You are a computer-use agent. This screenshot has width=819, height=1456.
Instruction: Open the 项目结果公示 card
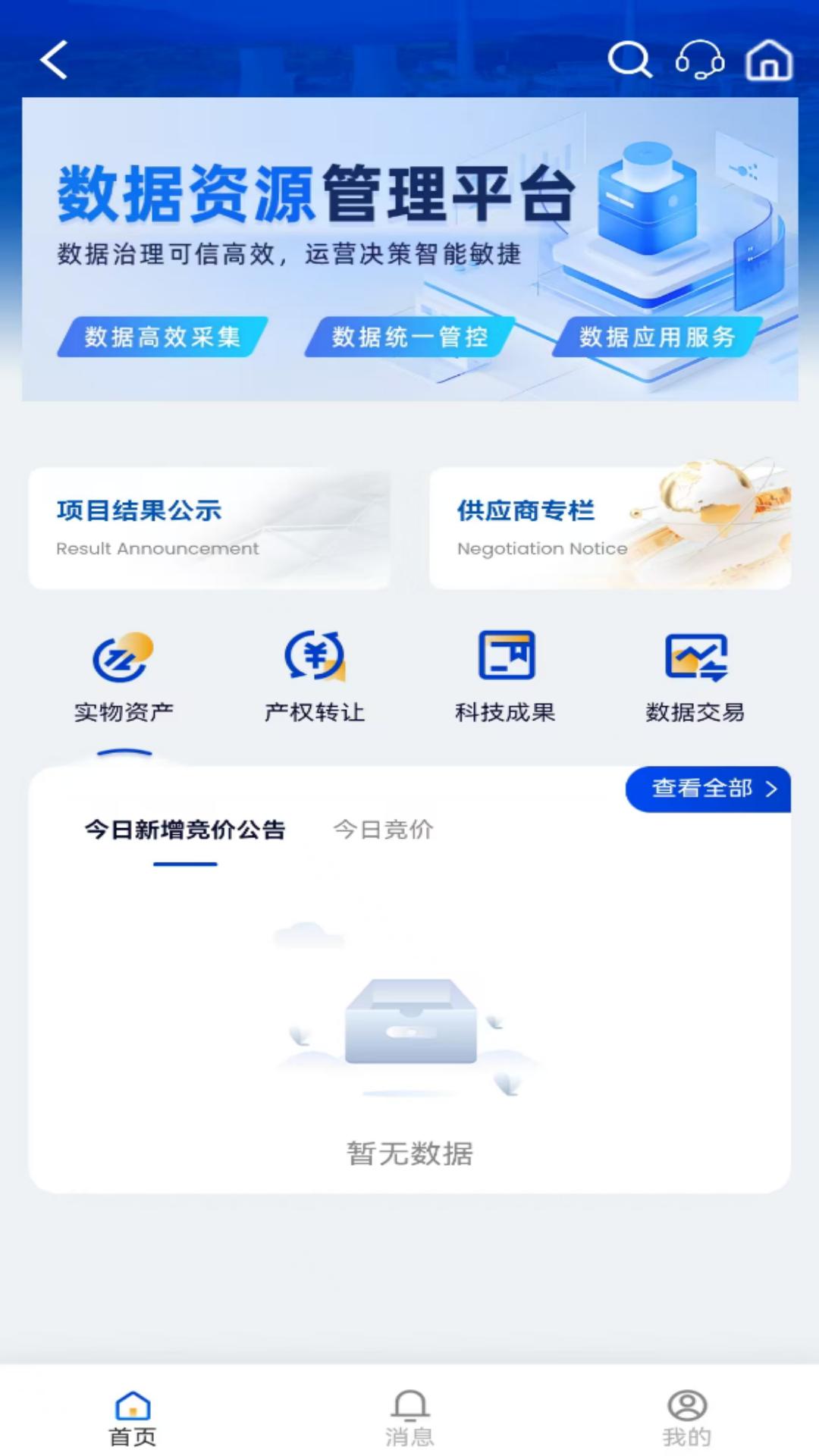pos(209,527)
